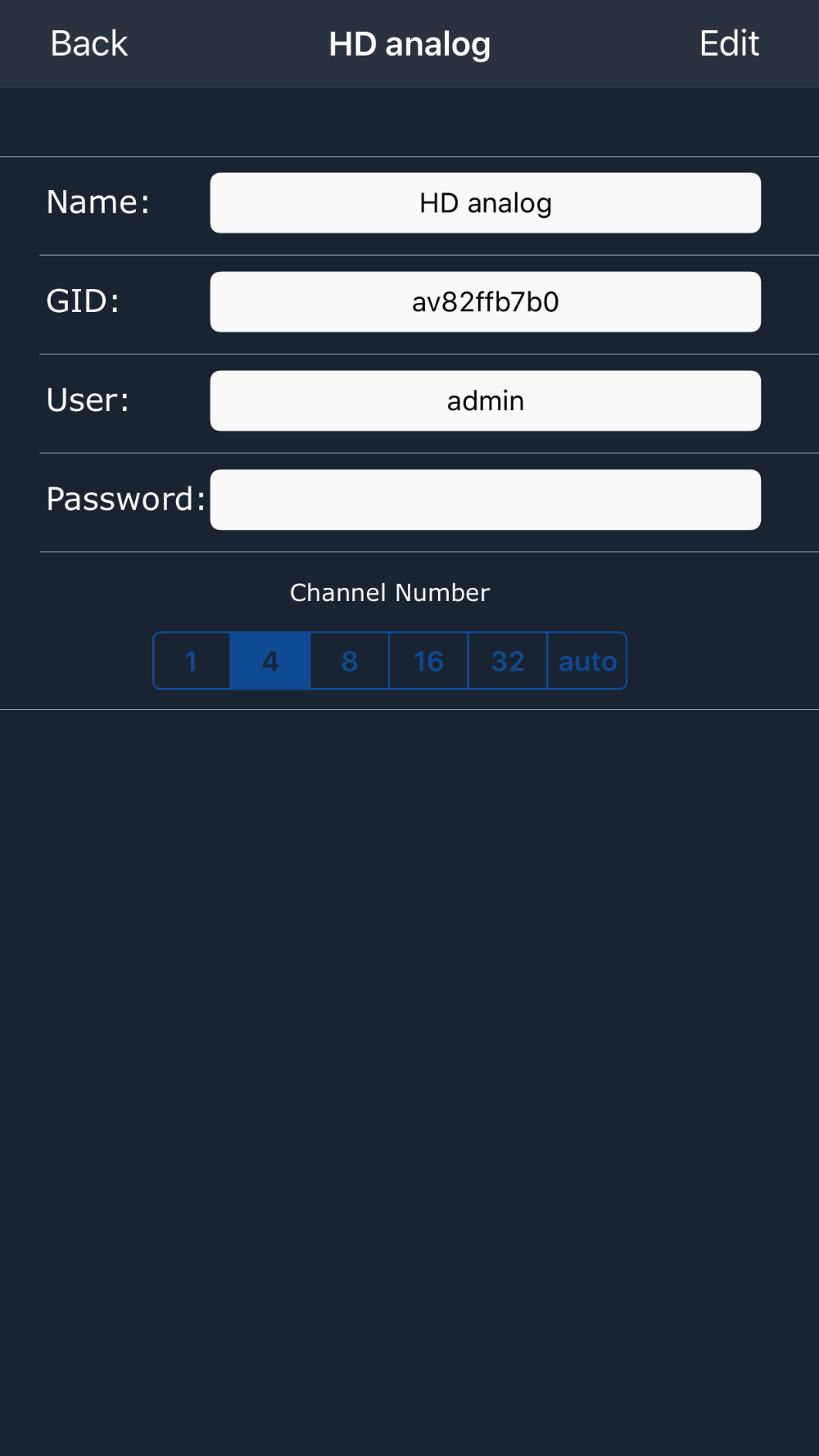Tap Edit to modify device settings
The image size is (819, 1456).
[x=729, y=43]
